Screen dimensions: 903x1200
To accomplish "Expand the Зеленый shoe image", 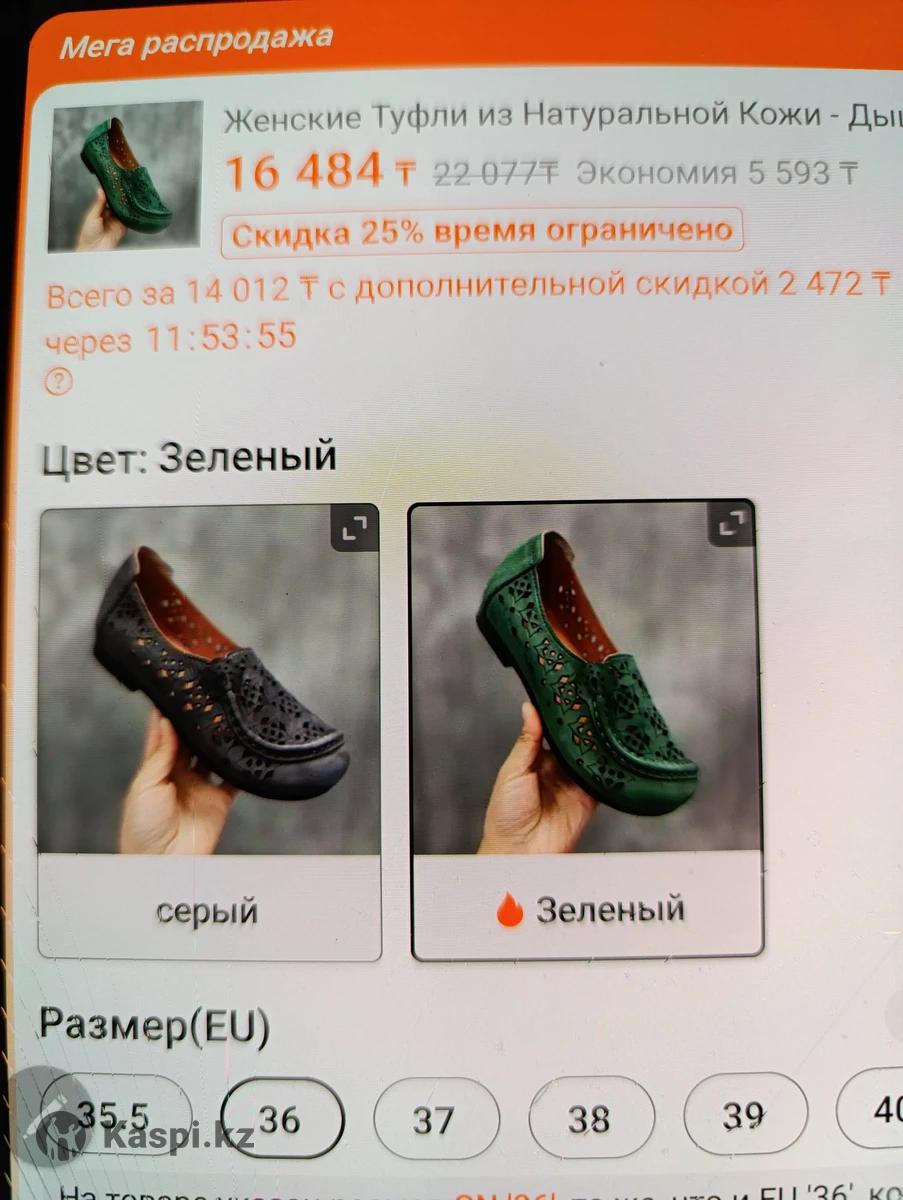I will click(x=731, y=524).
